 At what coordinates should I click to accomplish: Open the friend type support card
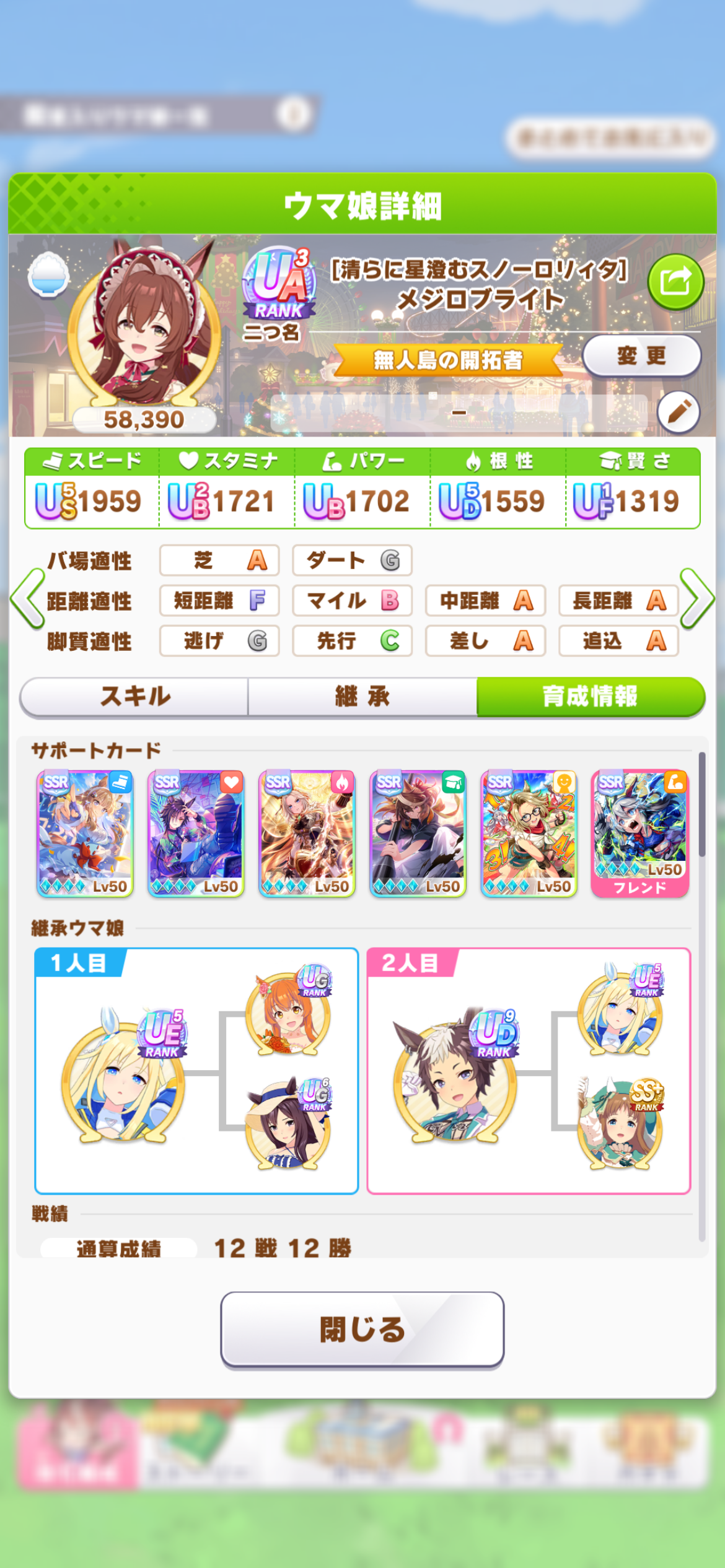tap(529, 833)
